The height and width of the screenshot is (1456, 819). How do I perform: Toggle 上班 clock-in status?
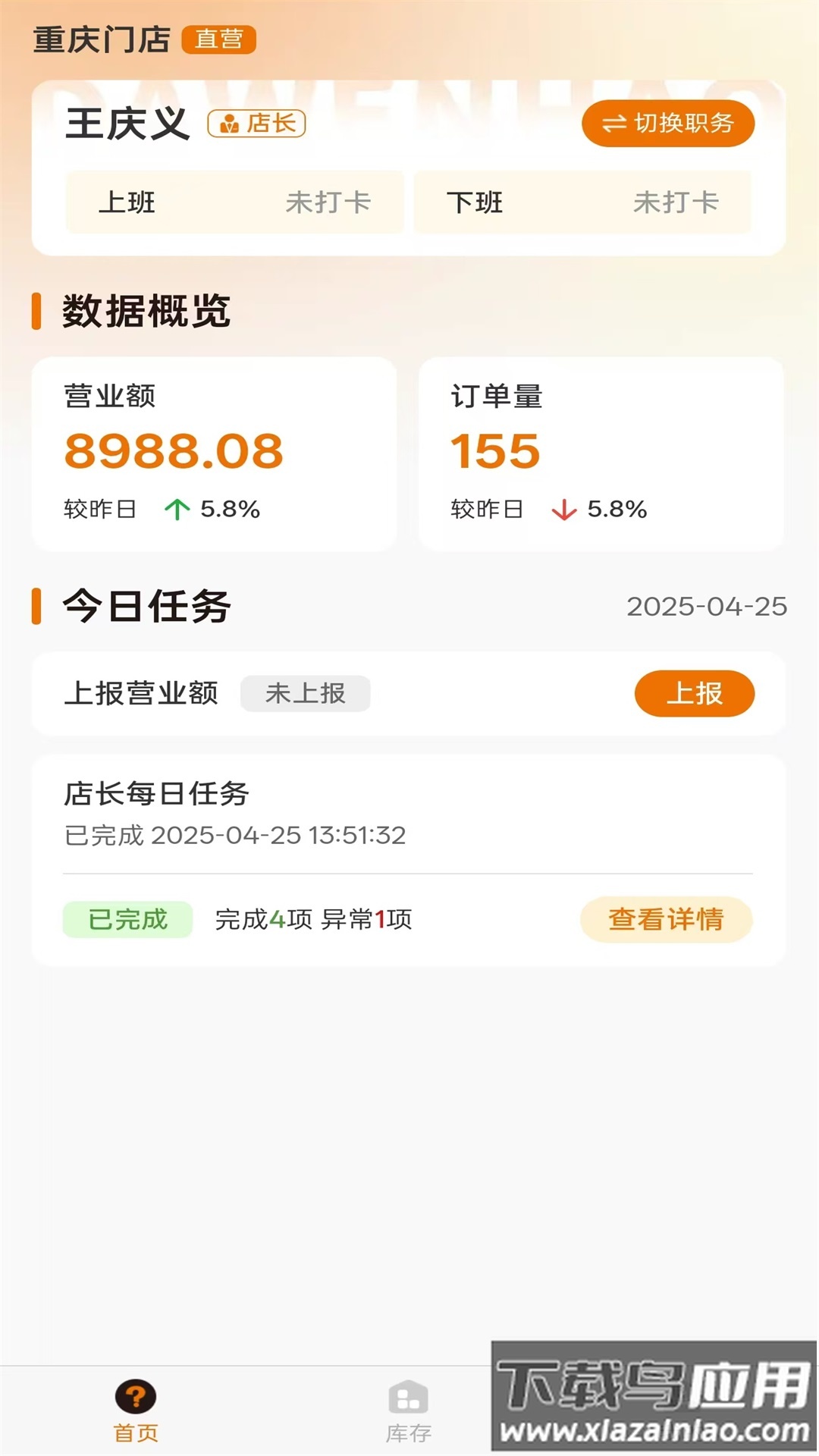235,202
